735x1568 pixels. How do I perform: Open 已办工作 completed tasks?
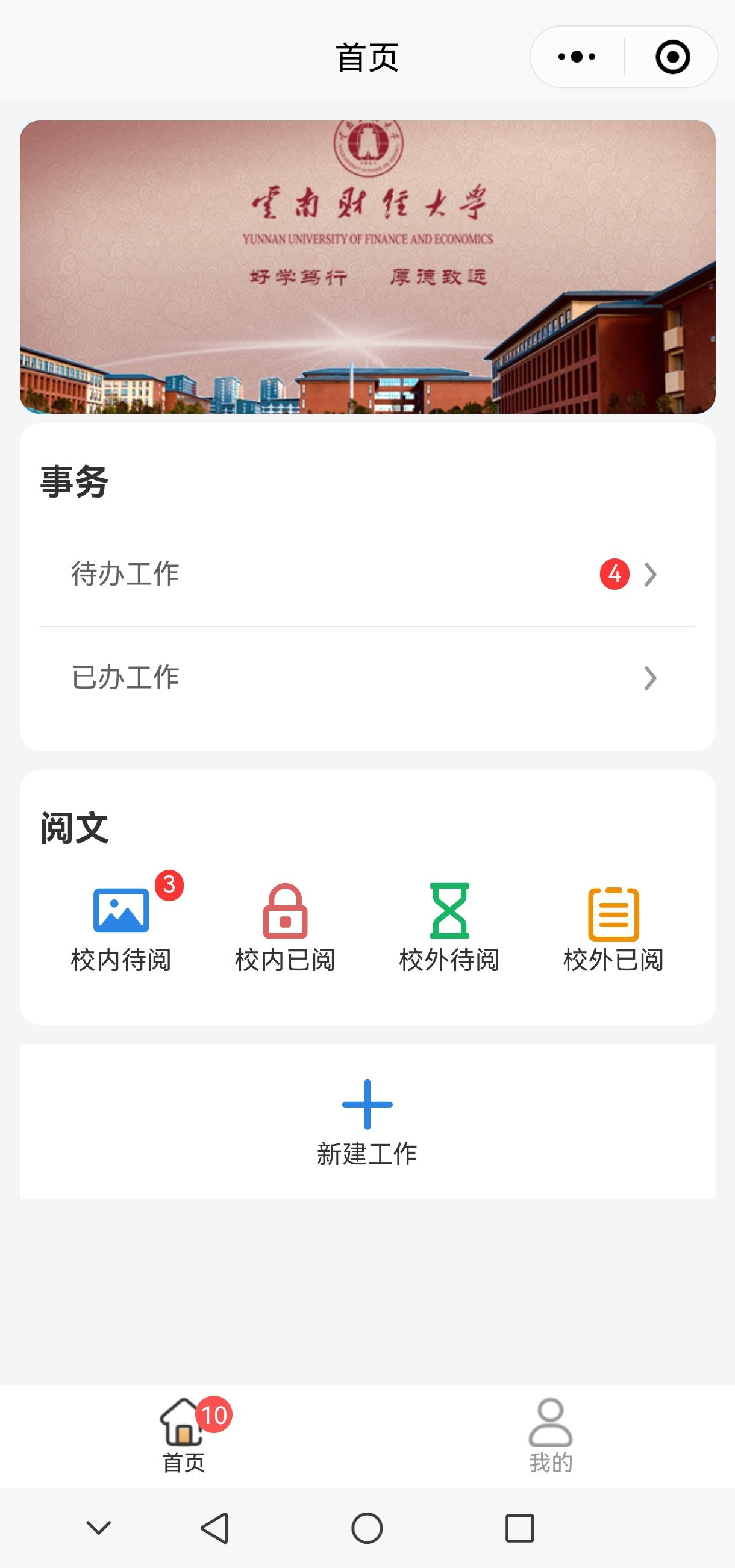(366, 678)
